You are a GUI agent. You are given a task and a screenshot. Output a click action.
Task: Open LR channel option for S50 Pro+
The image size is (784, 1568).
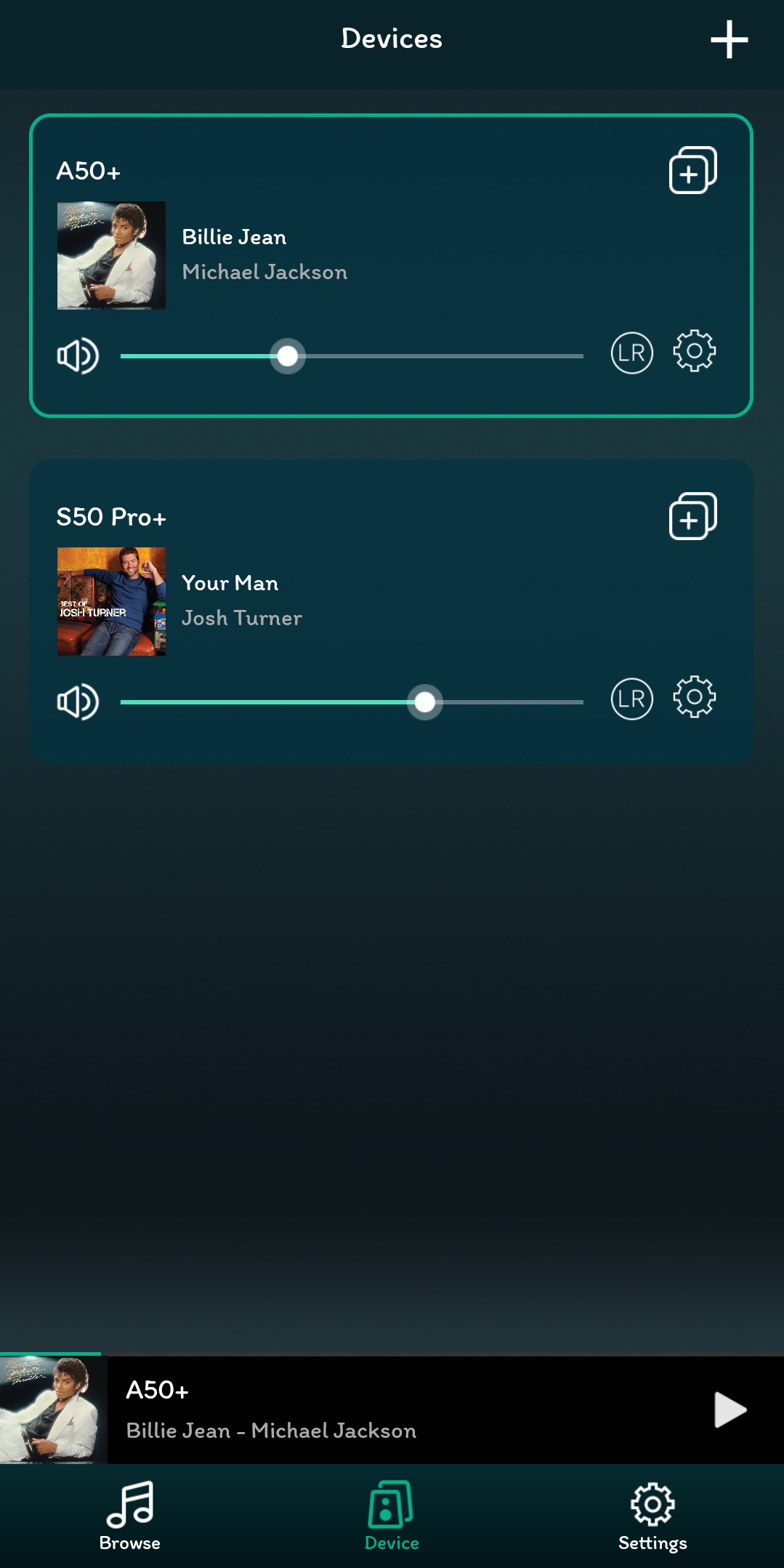pyautogui.click(x=631, y=699)
